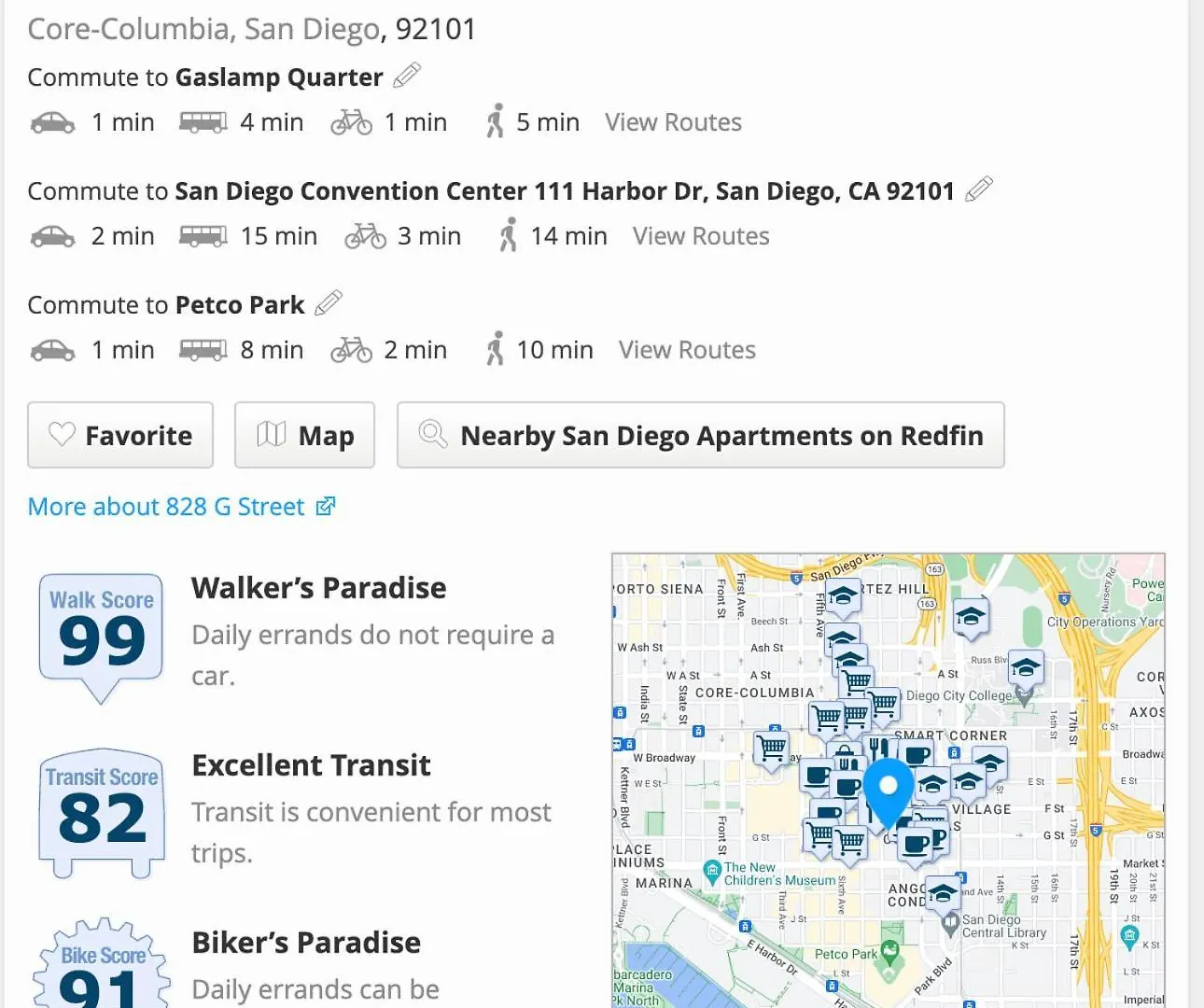
Task: Edit the San Diego Convention Center commute
Action: click(x=978, y=189)
